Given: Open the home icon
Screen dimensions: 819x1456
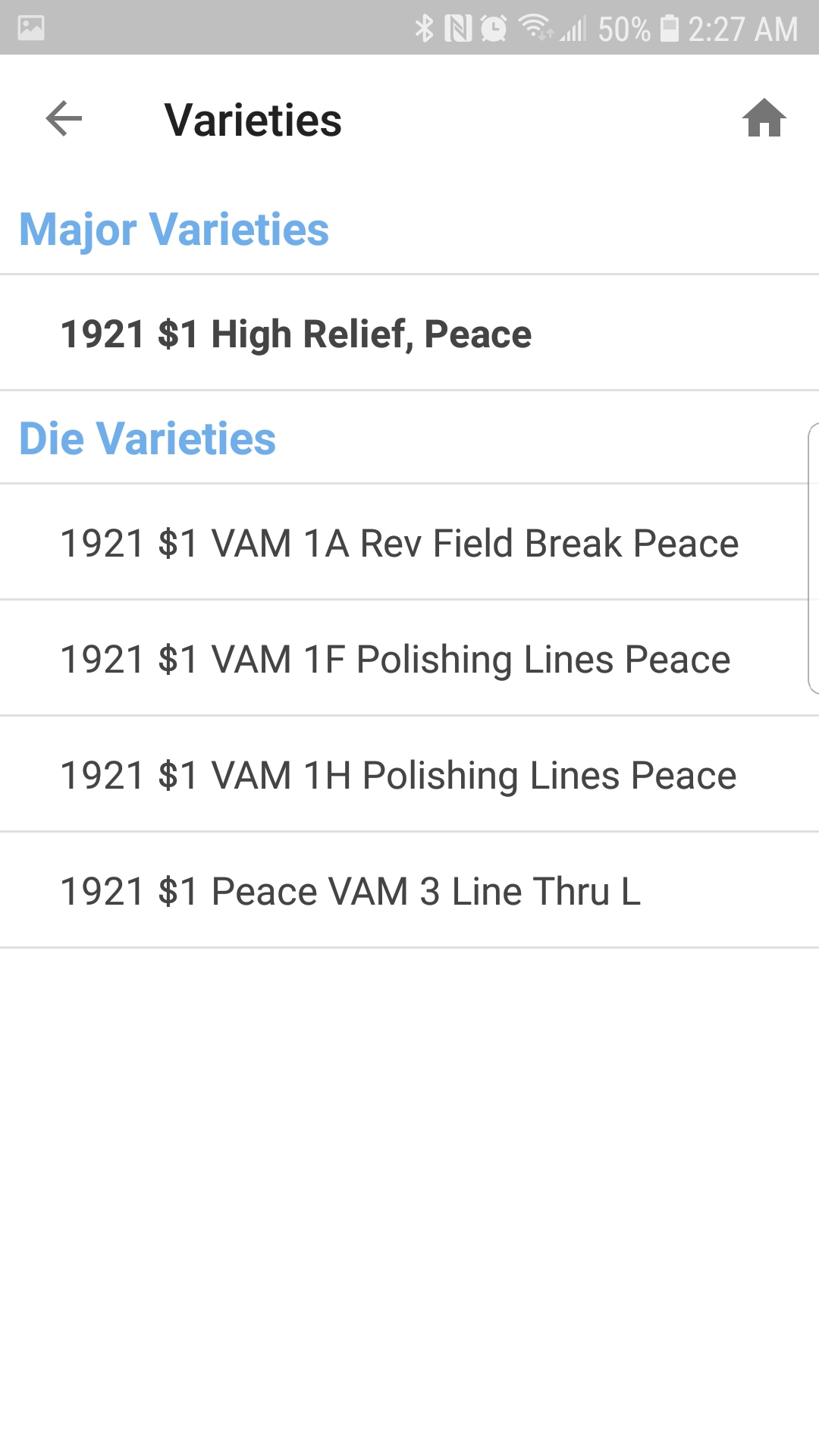Looking at the screenshot, I should [764, 118].
